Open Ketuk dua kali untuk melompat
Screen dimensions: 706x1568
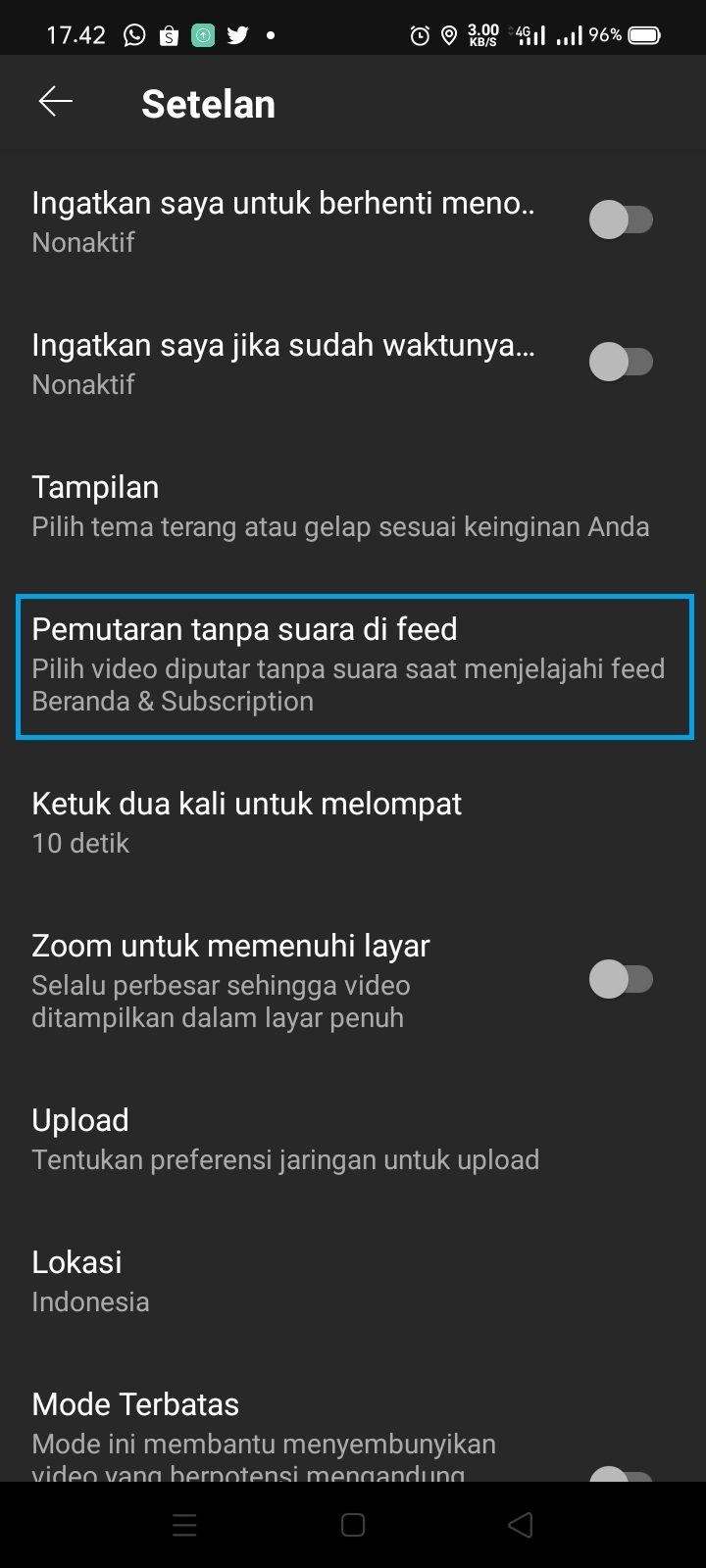click(x=353, y=822)
